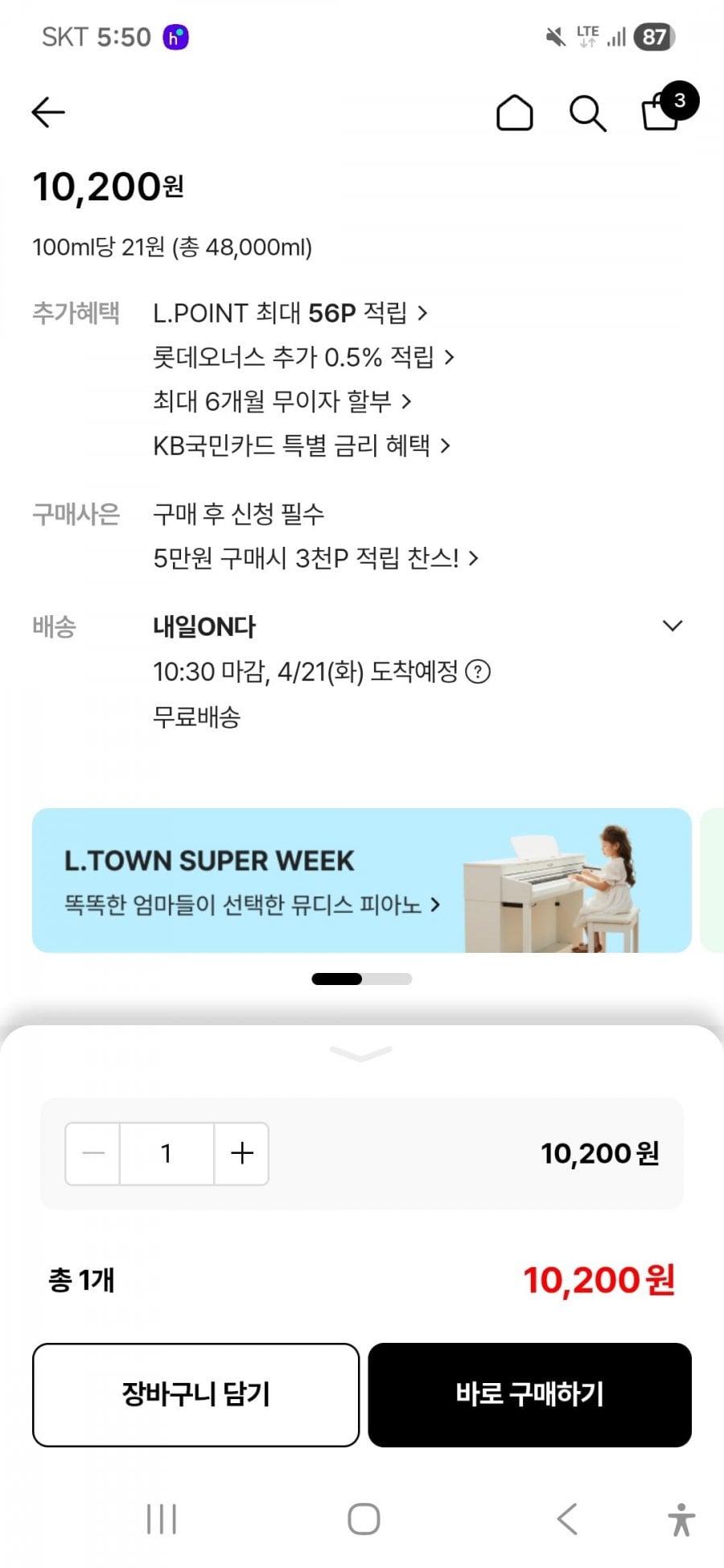
Task: Open L.POINT 최대 56P 적립 details
Action: point(290,313)
